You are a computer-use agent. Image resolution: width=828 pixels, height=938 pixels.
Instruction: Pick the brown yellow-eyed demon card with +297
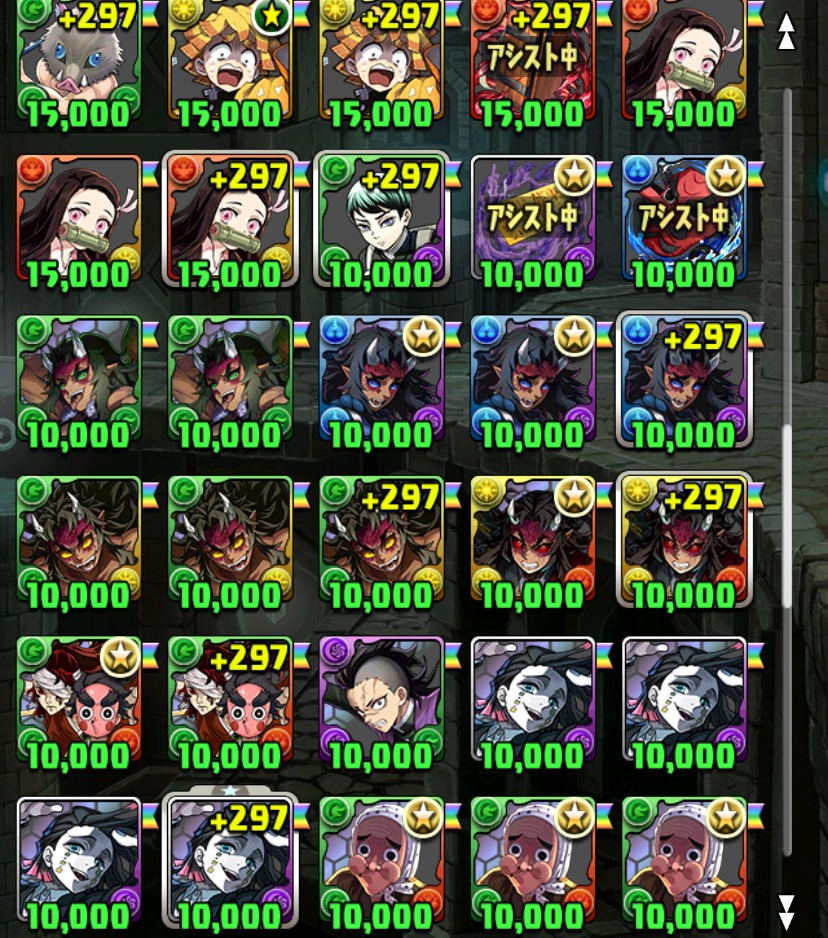click(x=381, y=540)
